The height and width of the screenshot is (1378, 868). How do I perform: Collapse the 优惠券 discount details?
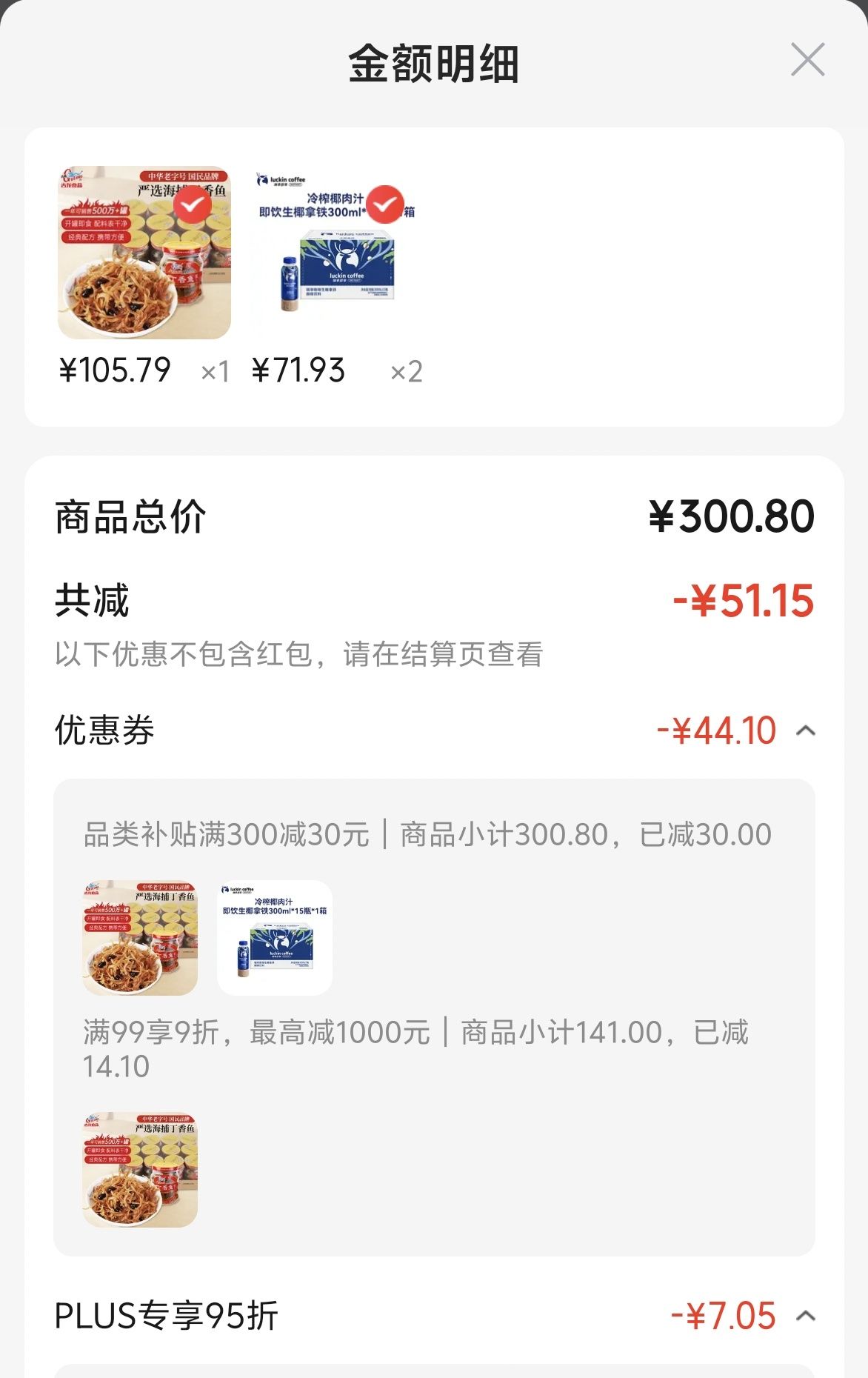806,731
